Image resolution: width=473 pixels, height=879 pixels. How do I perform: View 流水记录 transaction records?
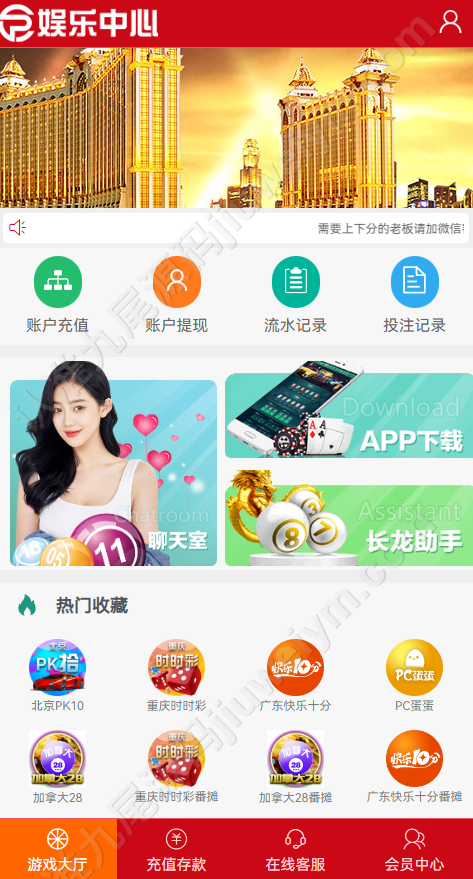[295, 295]
